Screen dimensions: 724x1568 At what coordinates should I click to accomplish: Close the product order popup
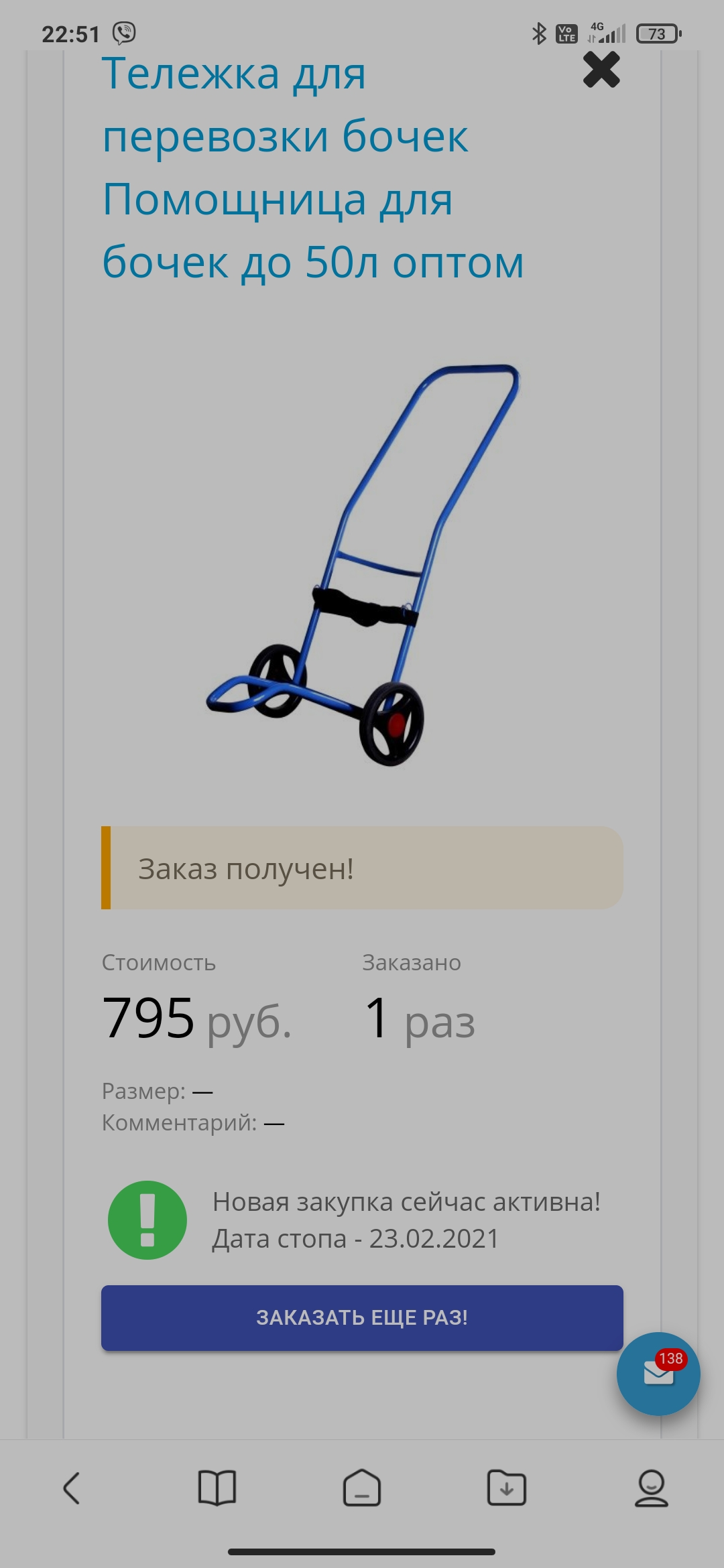point(601,70)
